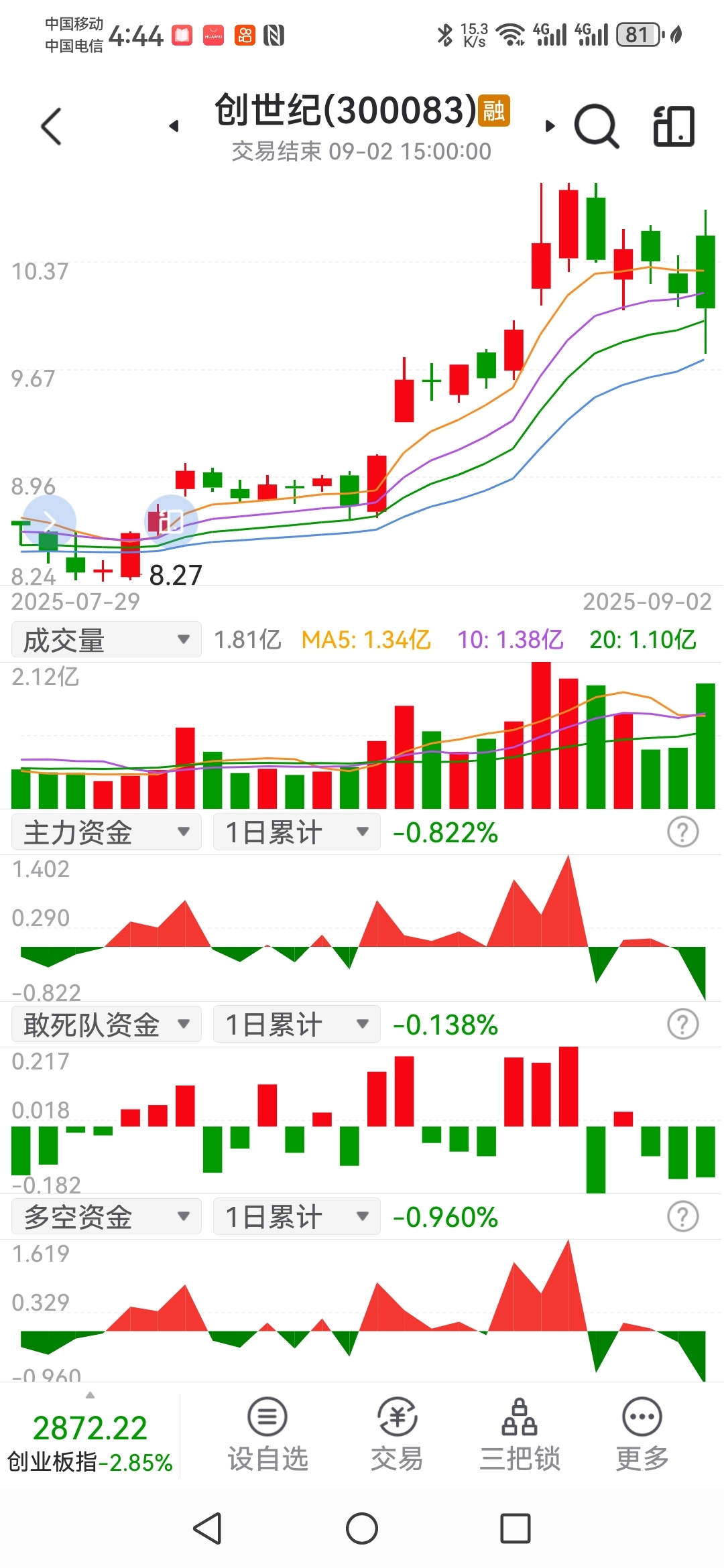Viewport: 724px width, 1568px height.
Task: Expand the 主力资金 indicator dropdown
Action: click(107, 832)
